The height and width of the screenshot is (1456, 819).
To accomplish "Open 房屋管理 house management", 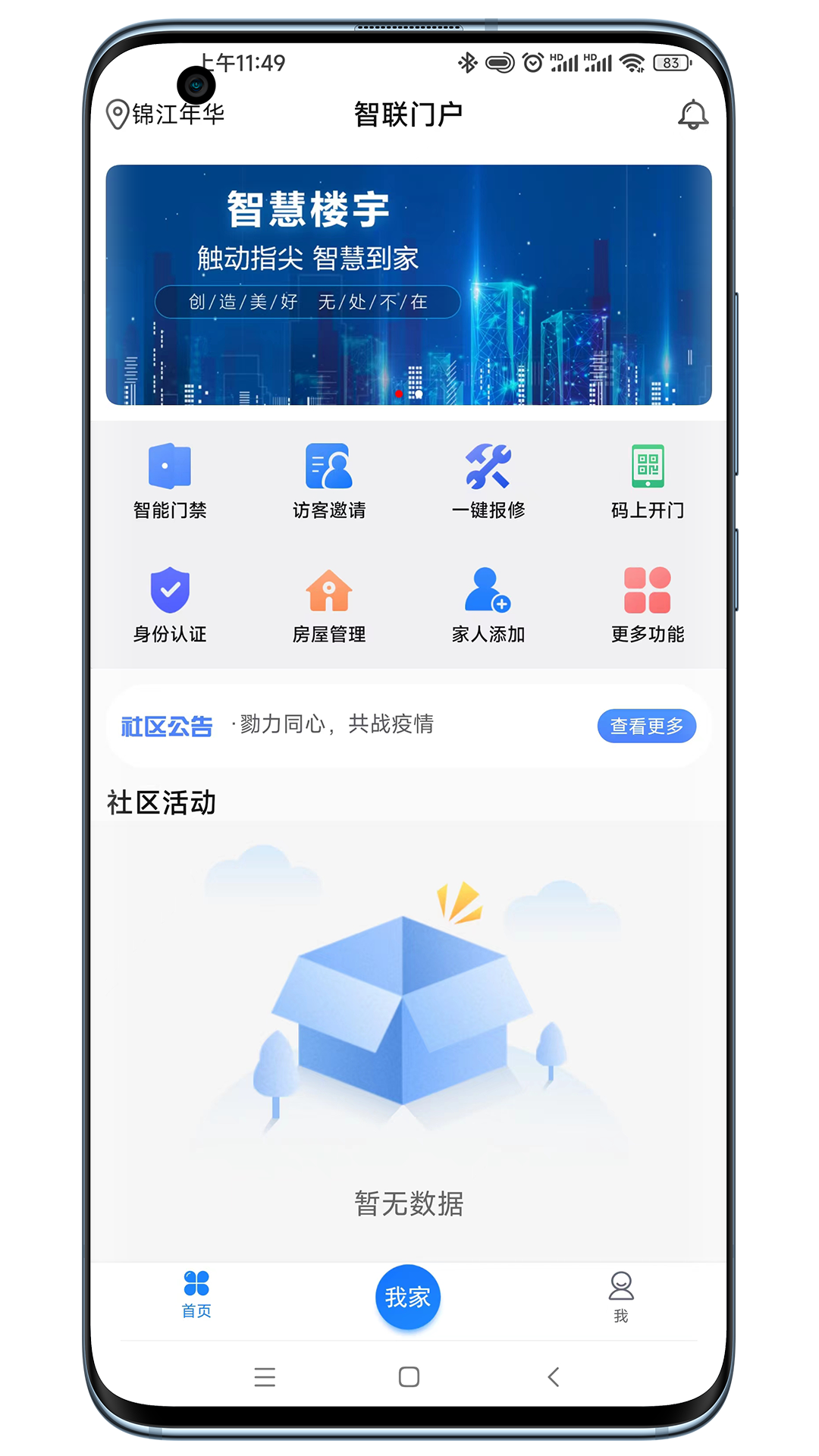I will (329, 604).
